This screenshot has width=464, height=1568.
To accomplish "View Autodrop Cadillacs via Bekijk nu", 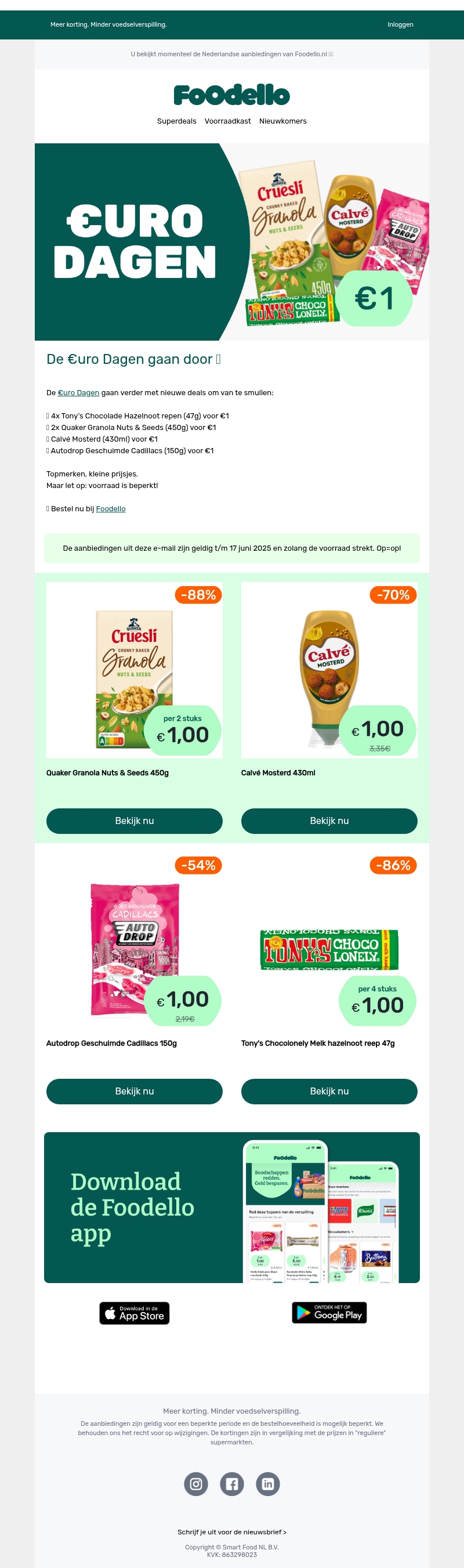I will (x=135, y=1091).
